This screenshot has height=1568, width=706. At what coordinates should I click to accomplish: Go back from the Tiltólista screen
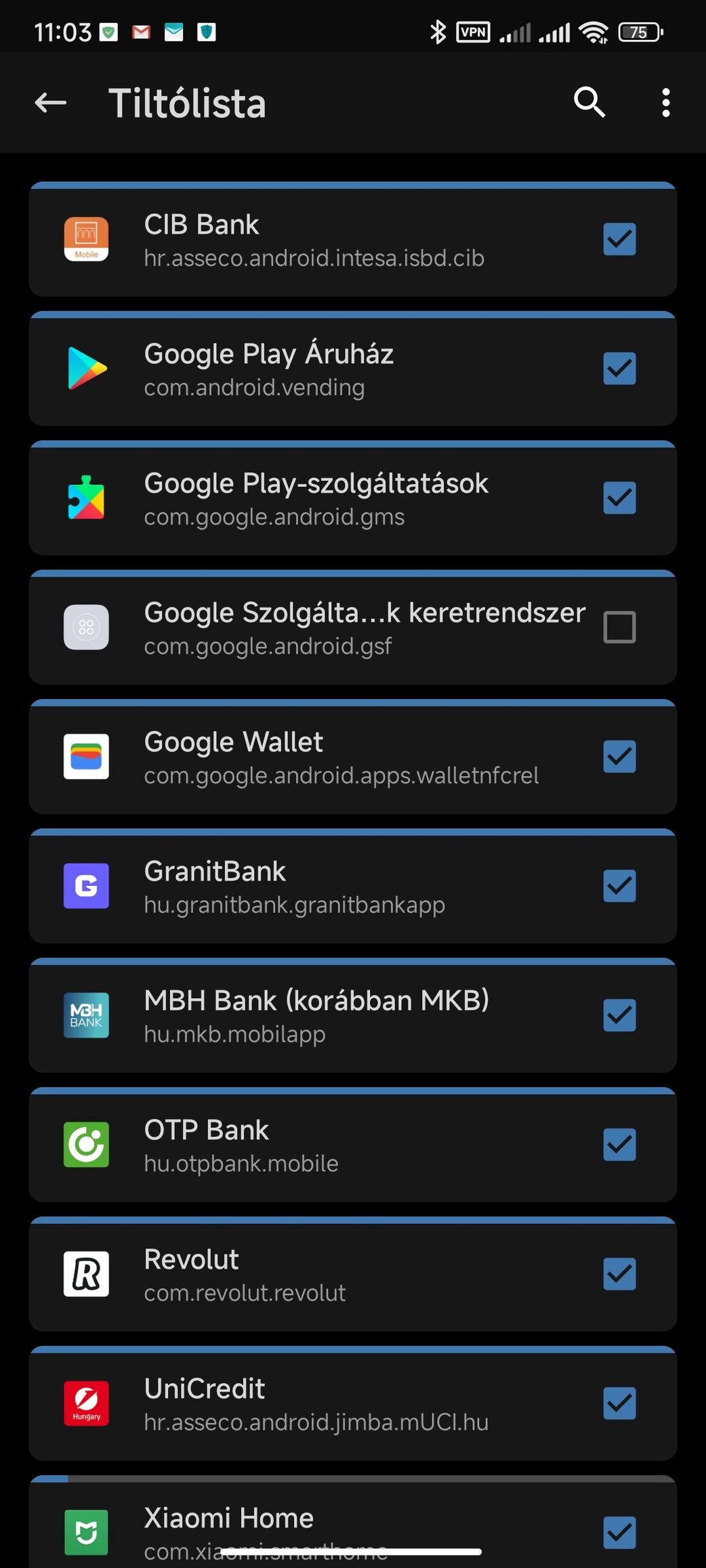tap(51, 103)
